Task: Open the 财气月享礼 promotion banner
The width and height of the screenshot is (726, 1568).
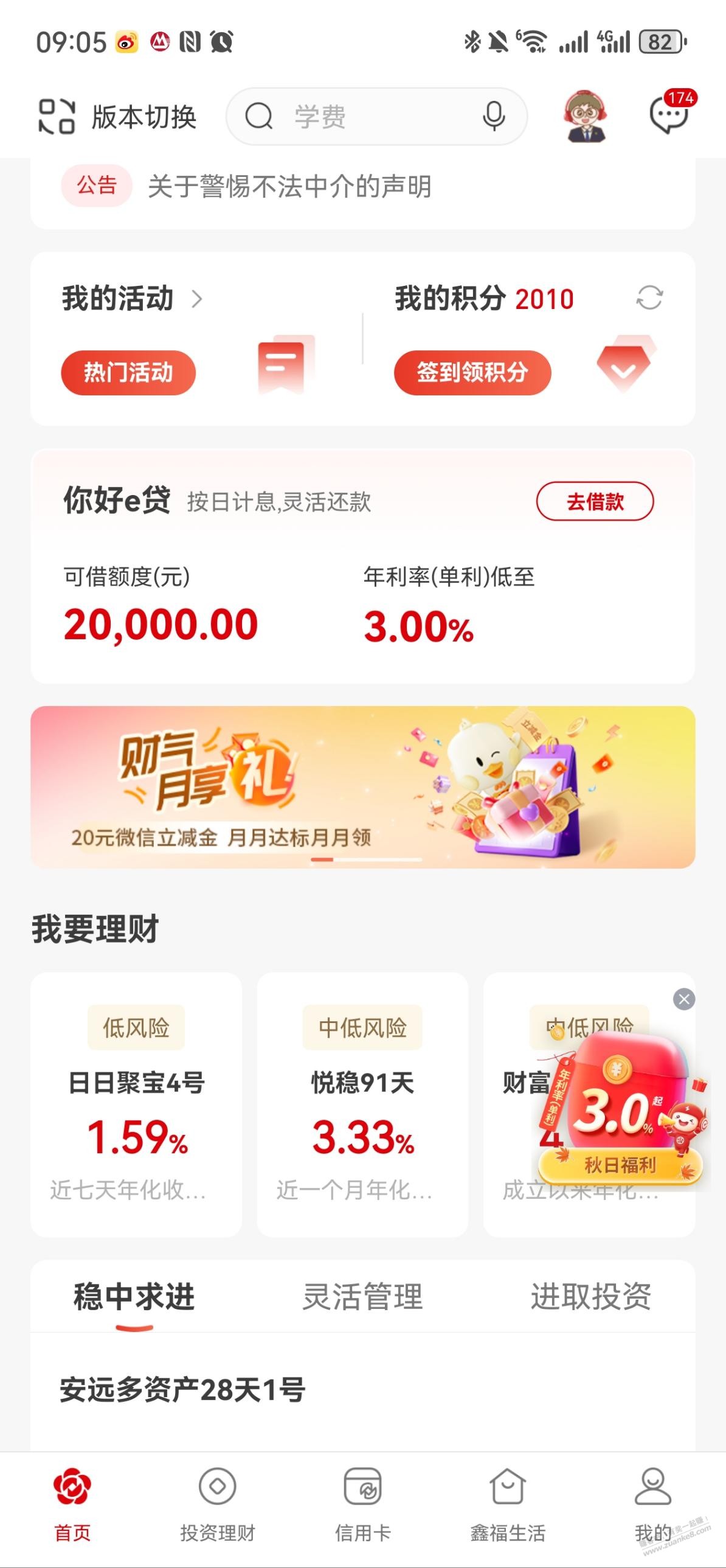Action: coord(362,786)
